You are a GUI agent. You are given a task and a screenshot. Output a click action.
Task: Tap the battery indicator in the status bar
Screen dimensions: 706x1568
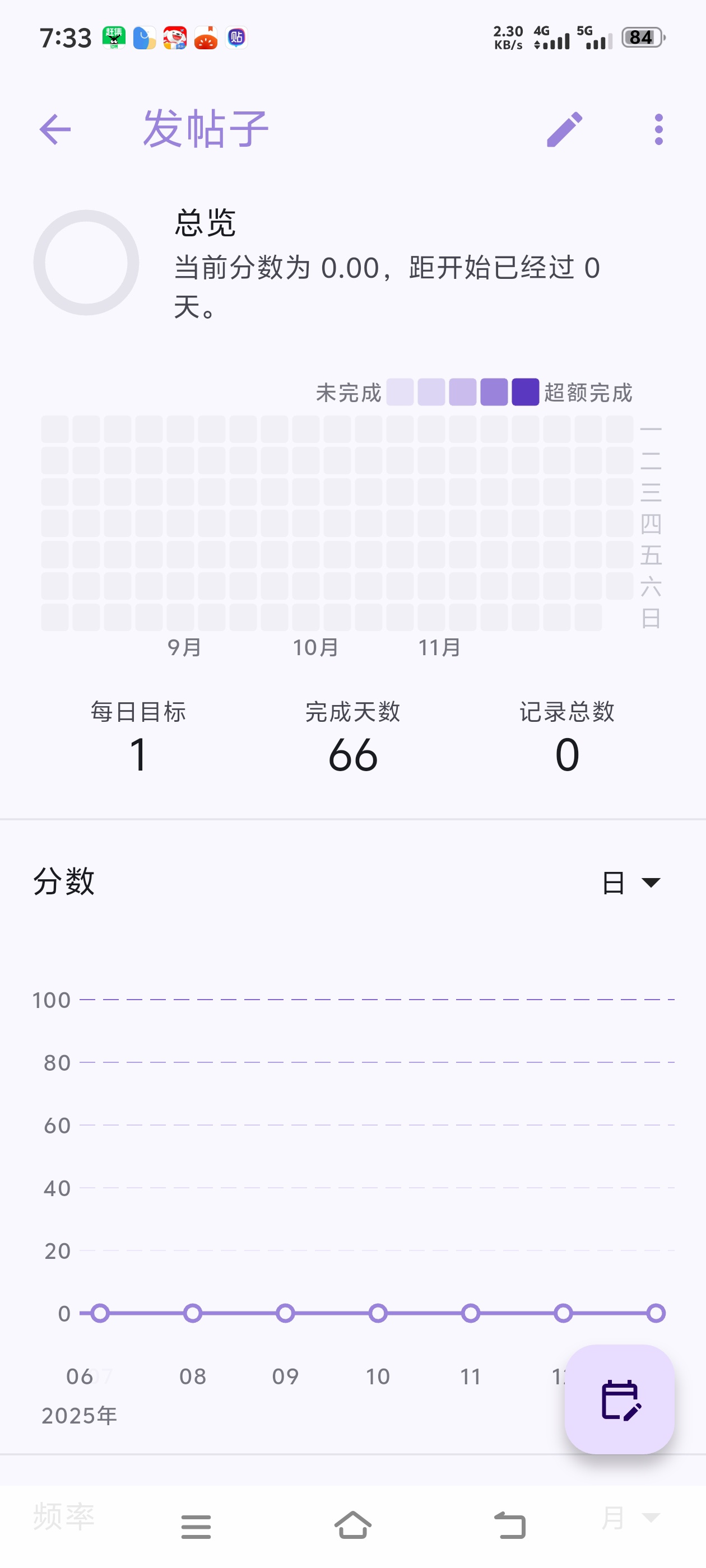[640, 36]
